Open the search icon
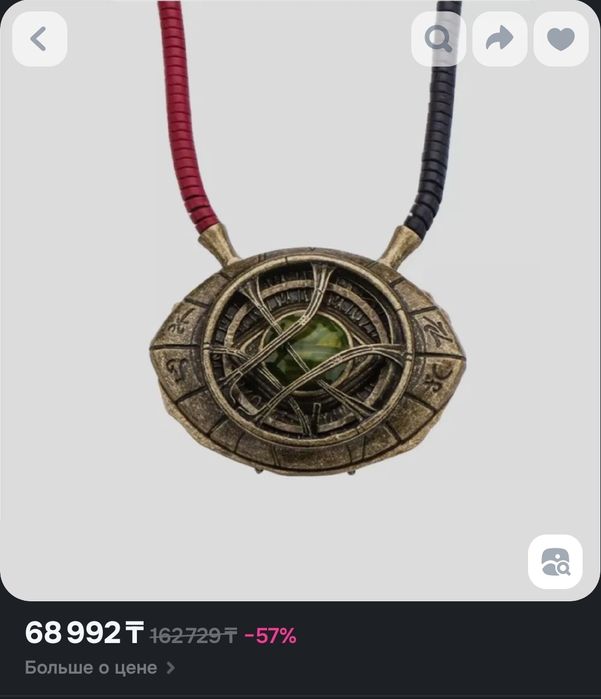 438,40
